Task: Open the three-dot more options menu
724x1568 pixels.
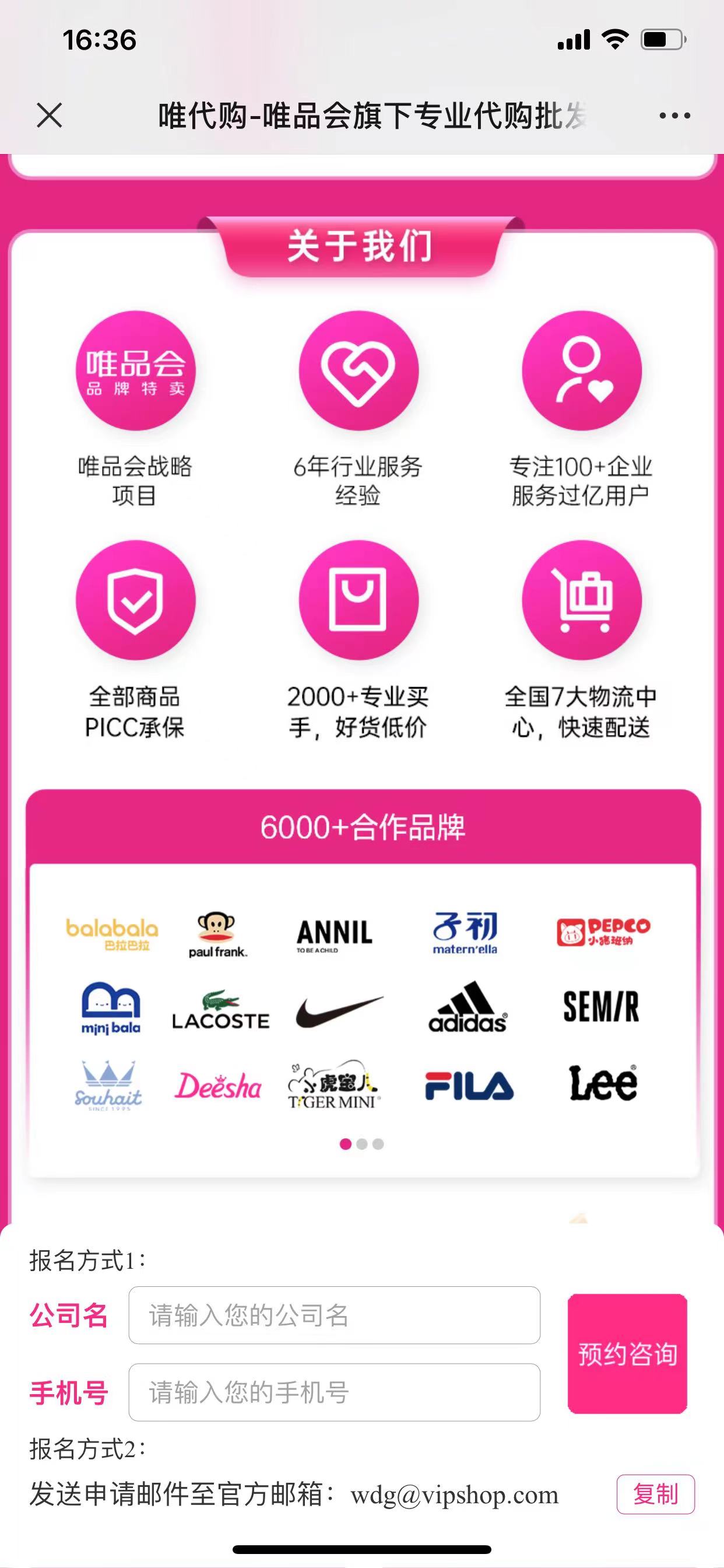Action: [x=674, y=115]
